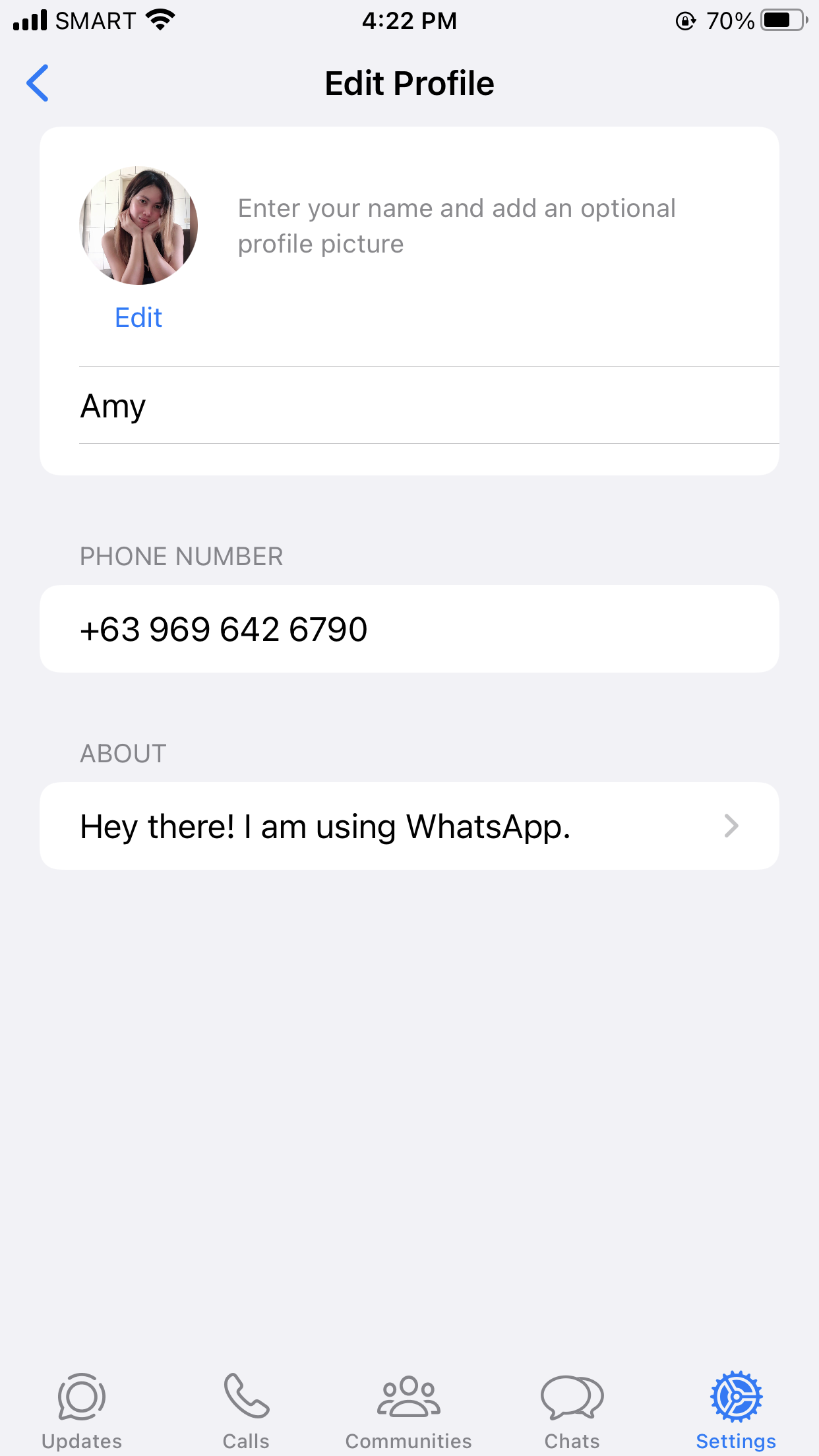Tap the name field showing Amy
Viewport: 819px width, 1456px height.
pos(429,406)
